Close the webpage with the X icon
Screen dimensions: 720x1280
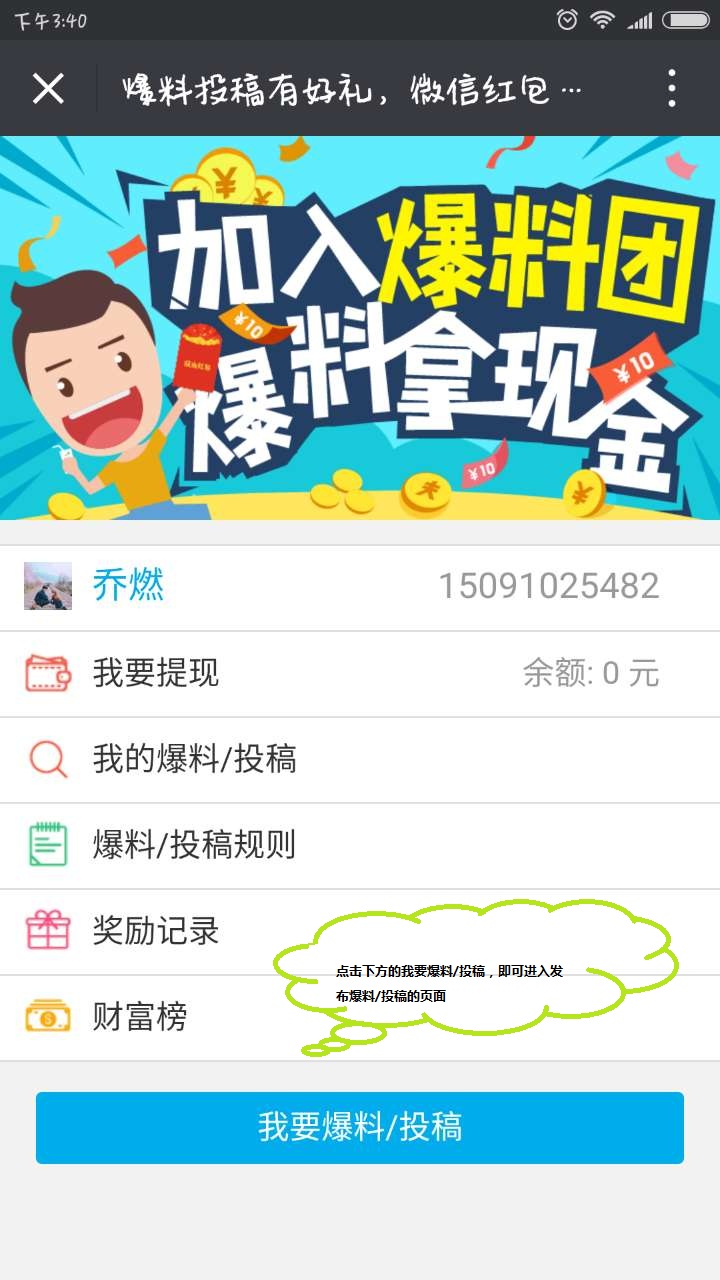coord(48,89)
